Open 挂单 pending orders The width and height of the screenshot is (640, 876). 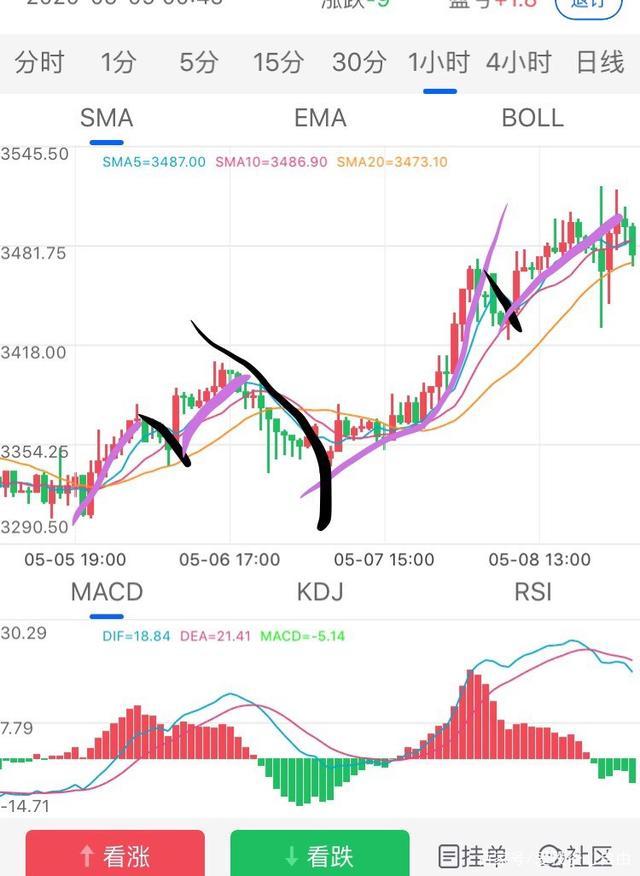(472, 855)
